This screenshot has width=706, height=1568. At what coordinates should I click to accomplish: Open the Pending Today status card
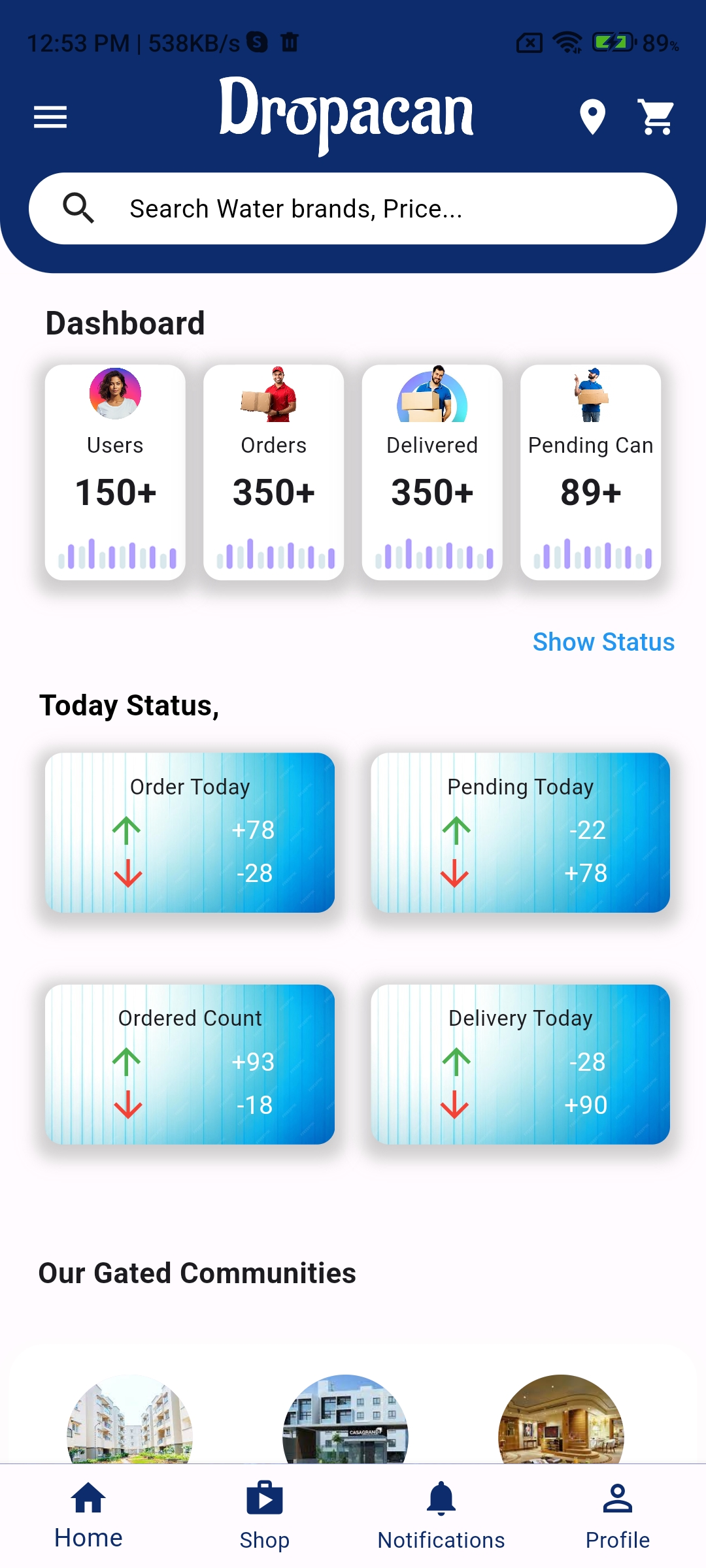(x=520, y=832)
